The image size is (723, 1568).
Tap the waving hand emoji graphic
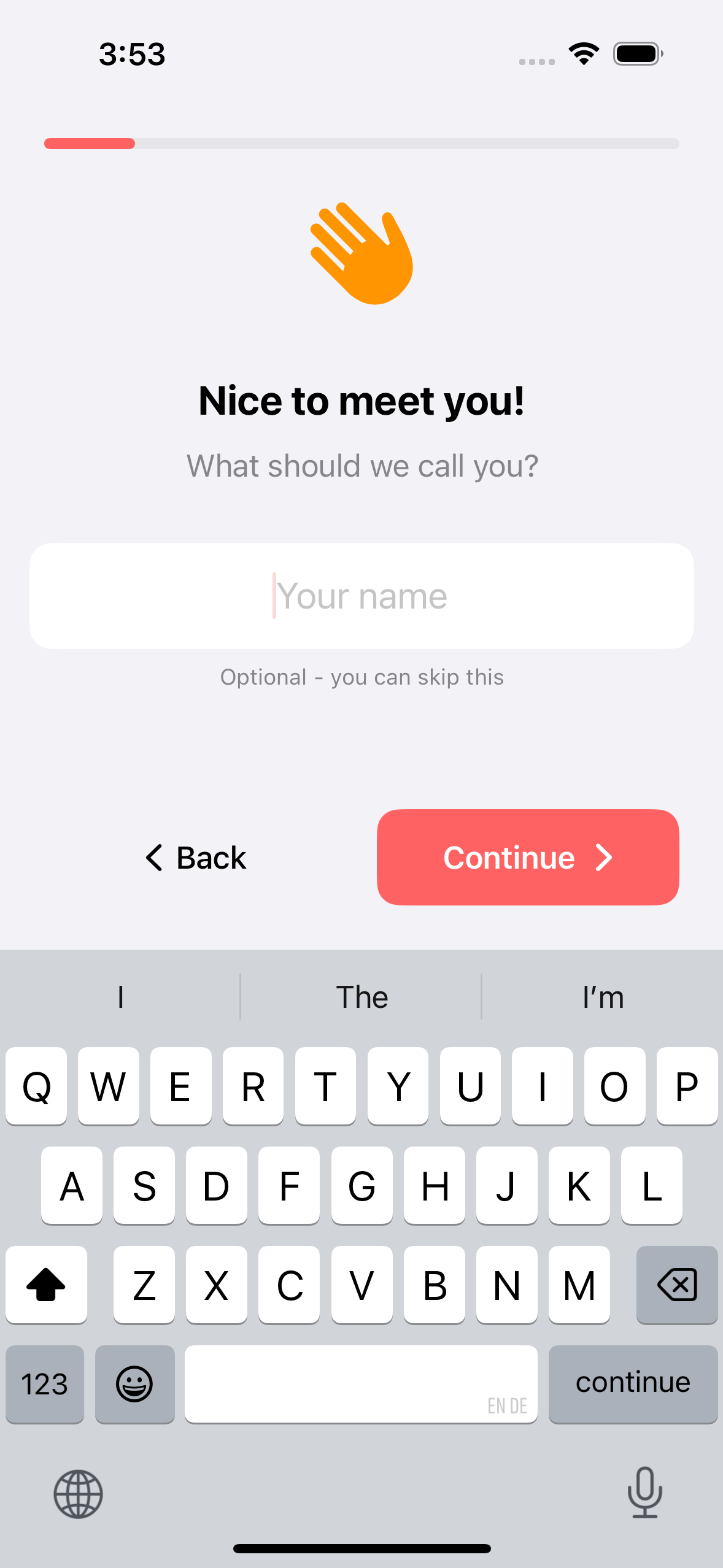361,256
